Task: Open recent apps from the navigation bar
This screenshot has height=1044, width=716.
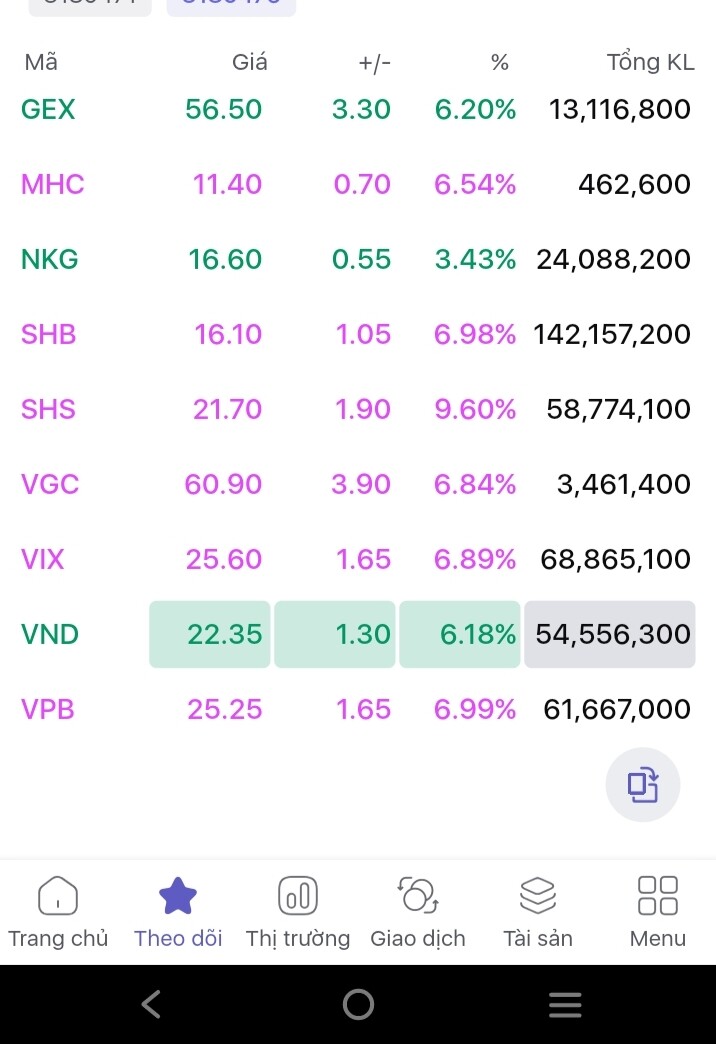Action: [x=565, y=1003]
